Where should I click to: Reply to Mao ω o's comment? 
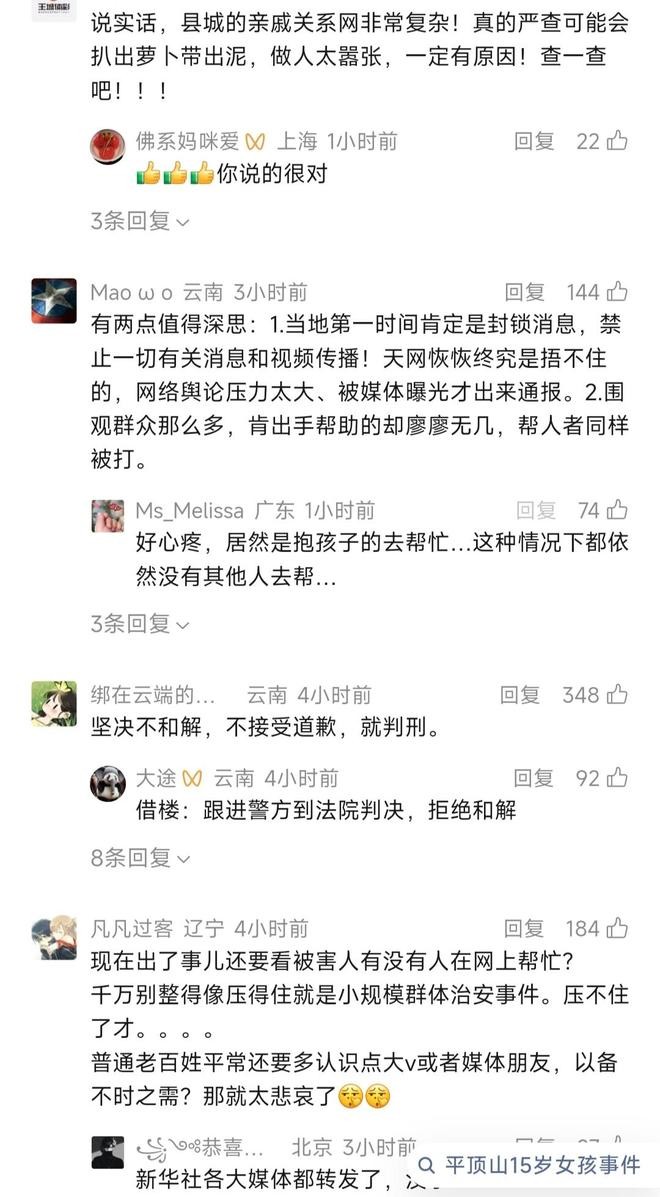pyautogui.click(x=524, y=292)
